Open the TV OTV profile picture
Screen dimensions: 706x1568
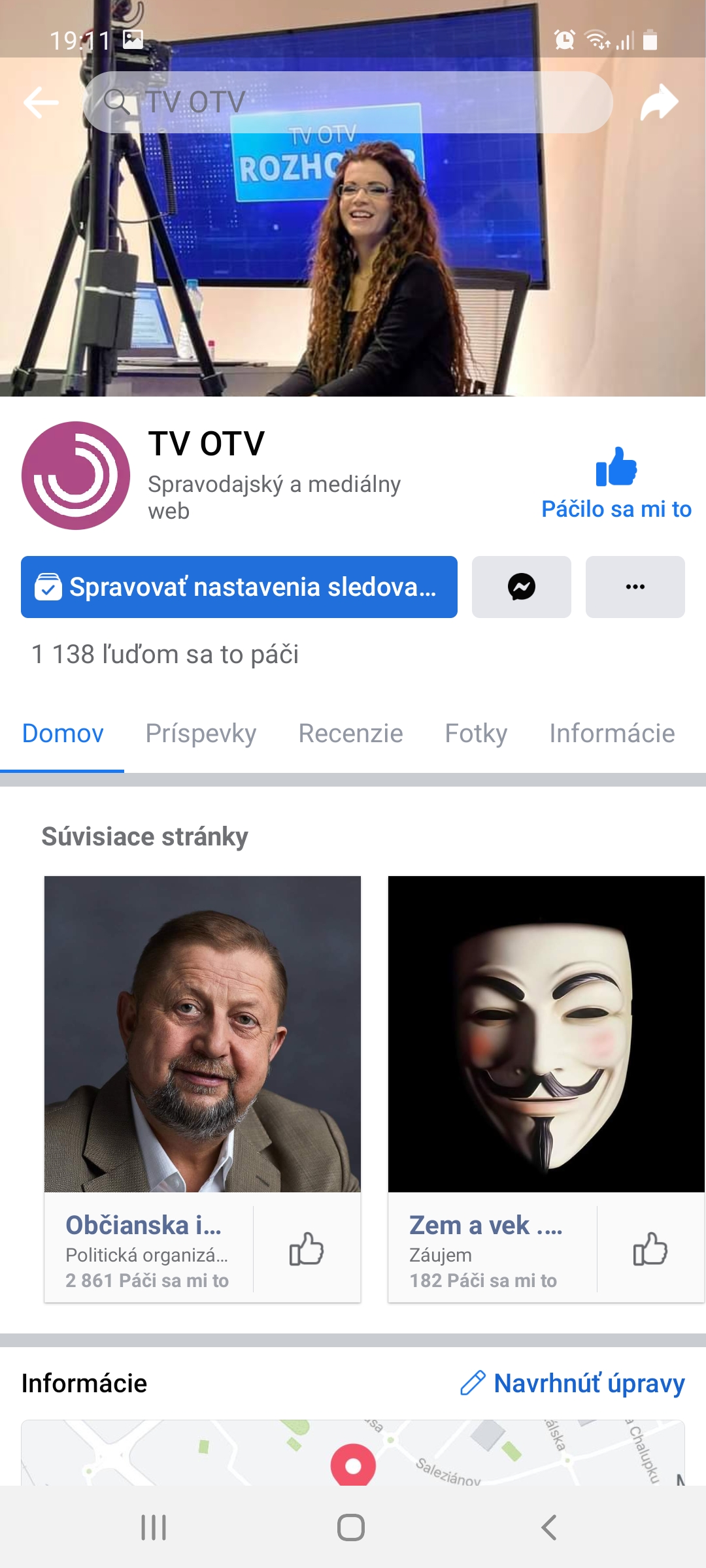click(x=76, y=476)
